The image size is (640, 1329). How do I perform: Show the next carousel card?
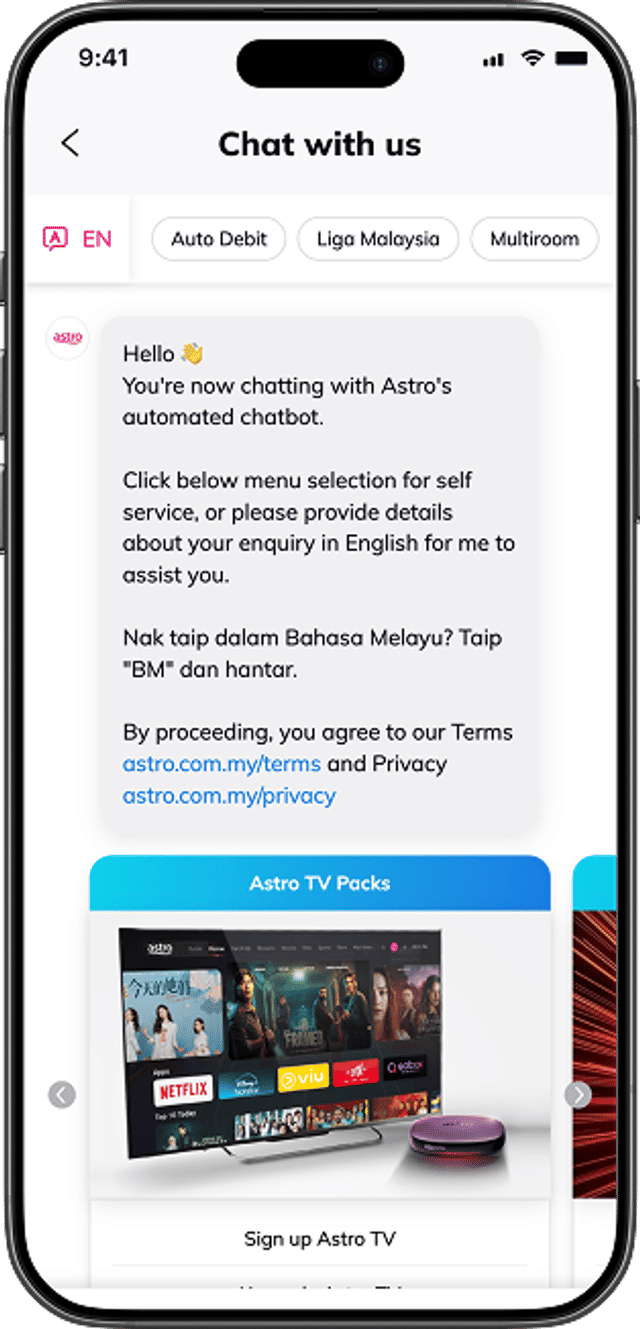pyautogui.click(x=578, y=1095)
